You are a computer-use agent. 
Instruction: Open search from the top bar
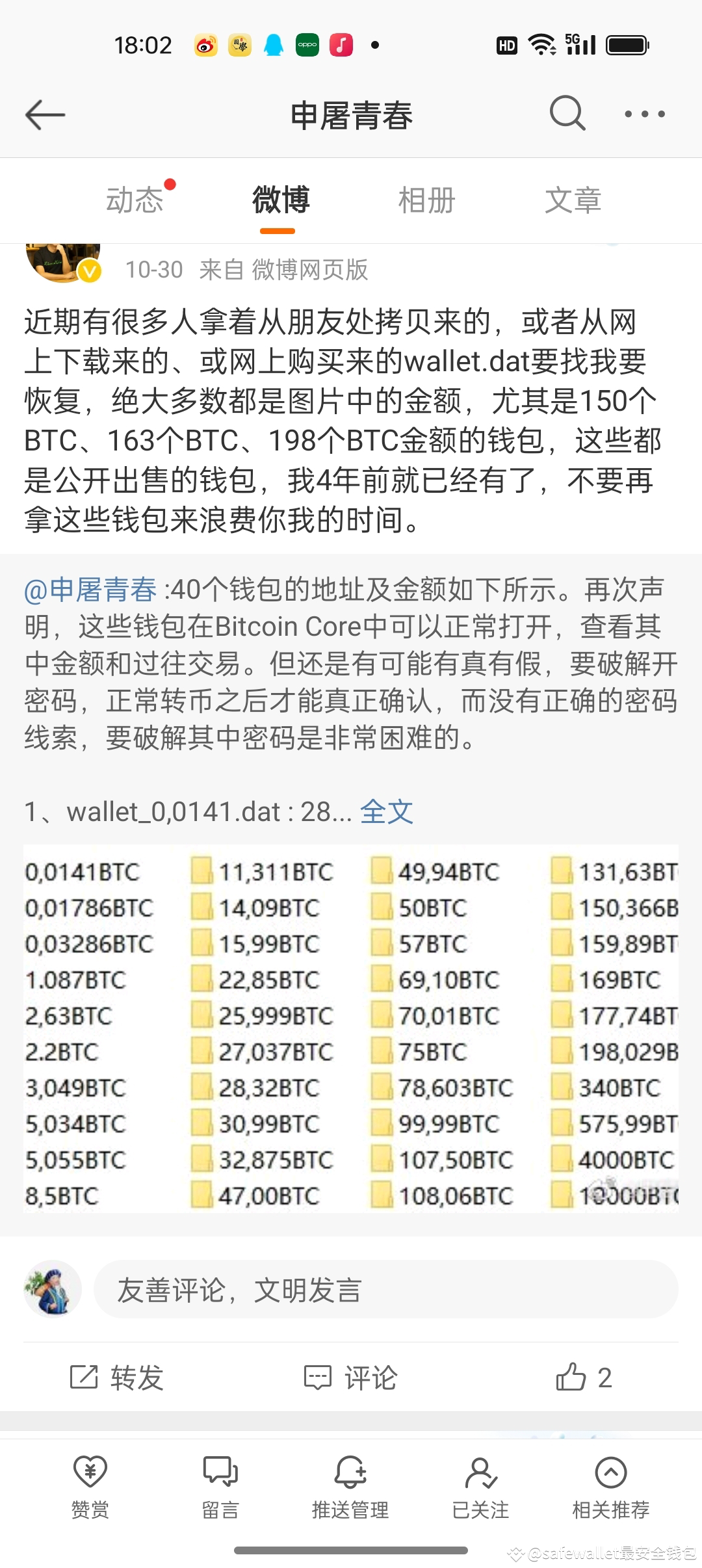(x=567, y=114)
